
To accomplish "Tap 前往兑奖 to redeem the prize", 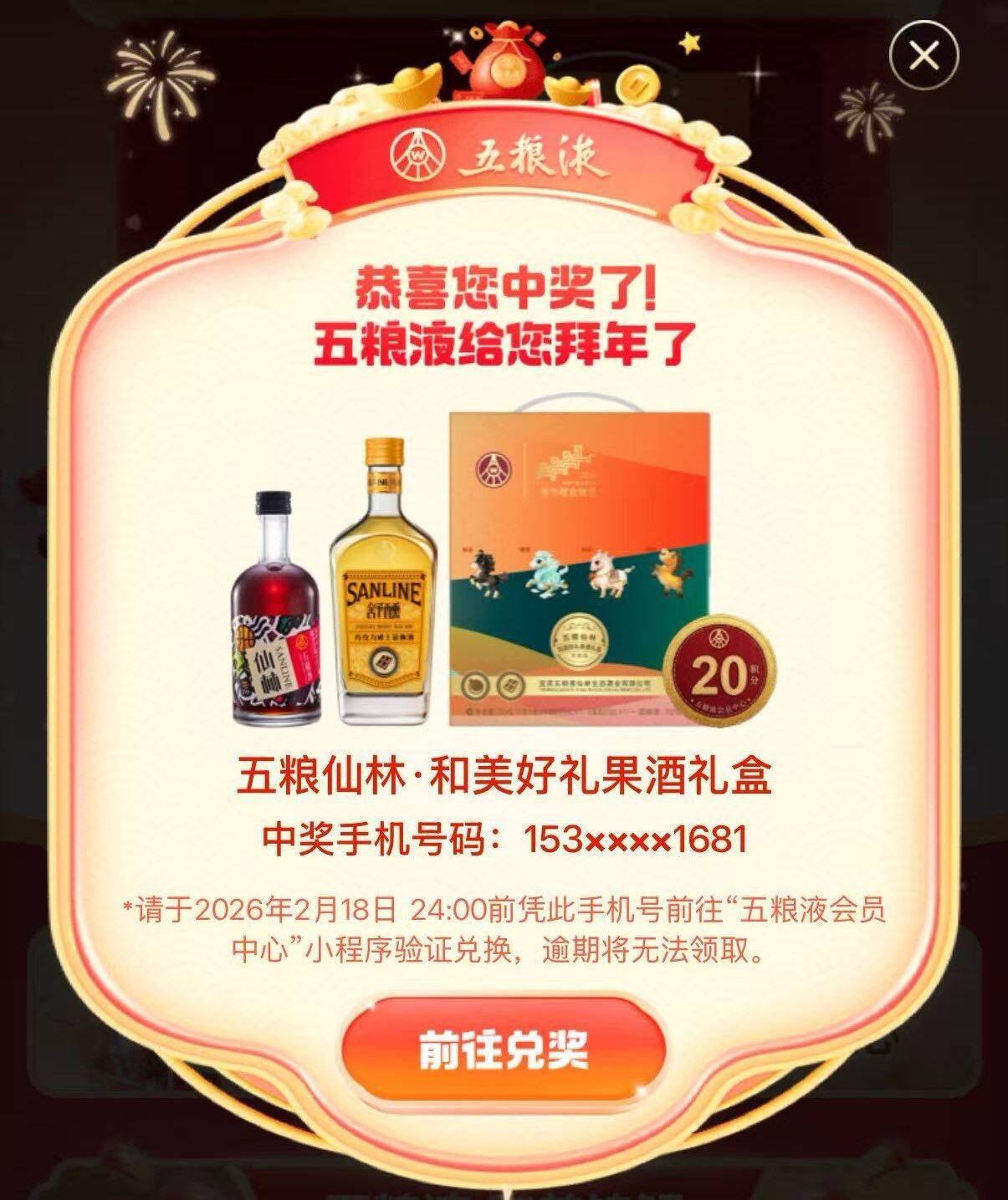I will coord(504,1049).
